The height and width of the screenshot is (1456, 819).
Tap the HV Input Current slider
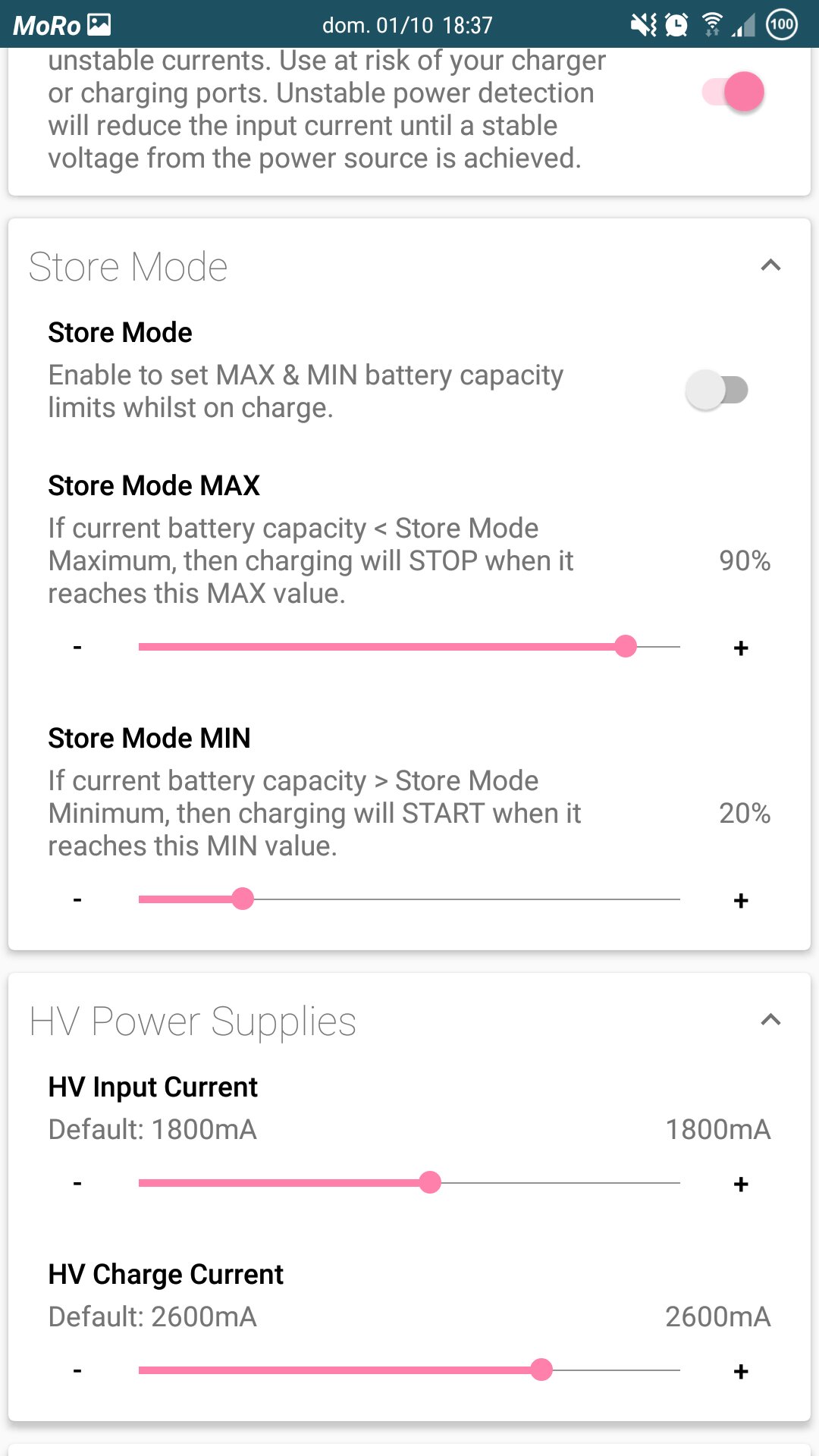409,1183
